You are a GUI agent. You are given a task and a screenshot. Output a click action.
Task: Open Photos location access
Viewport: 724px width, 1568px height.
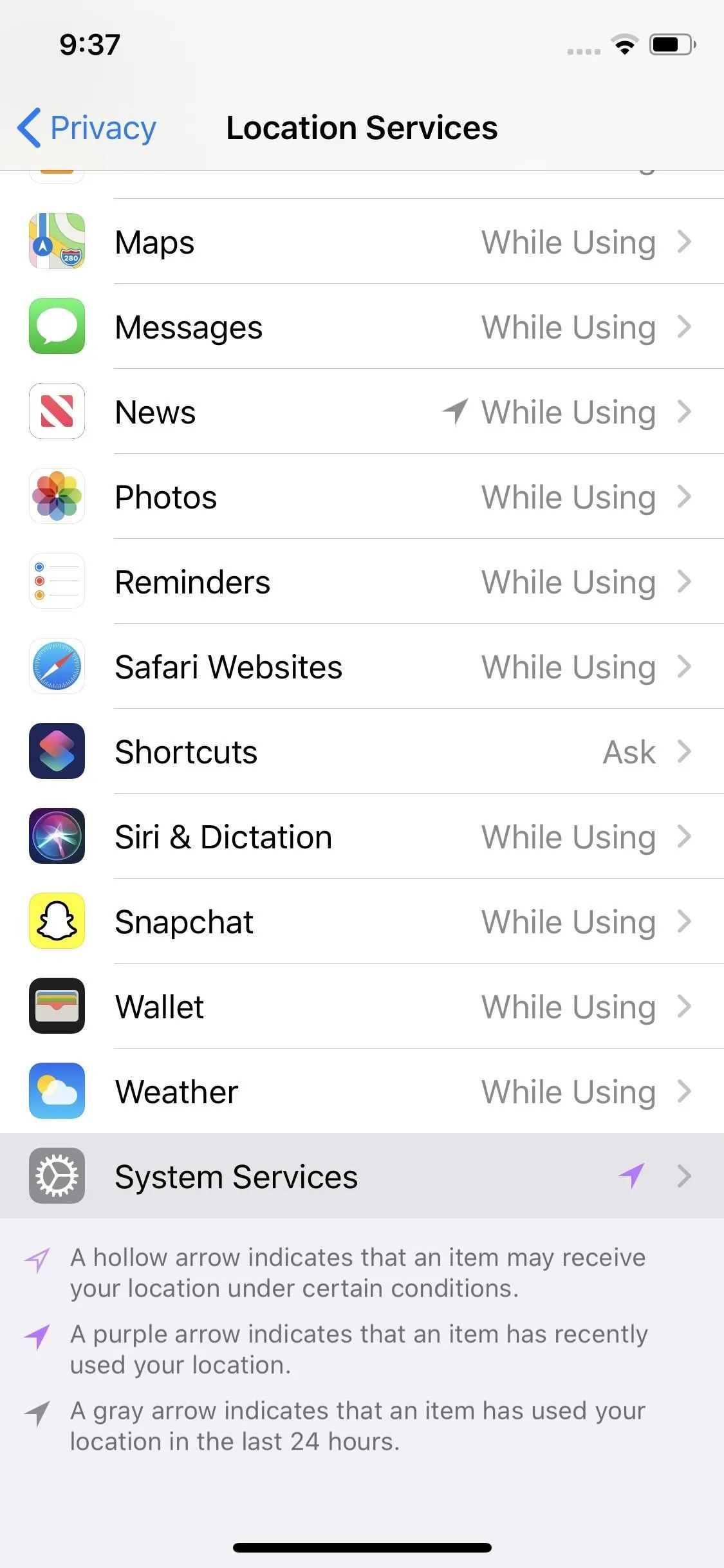[362, 496]
